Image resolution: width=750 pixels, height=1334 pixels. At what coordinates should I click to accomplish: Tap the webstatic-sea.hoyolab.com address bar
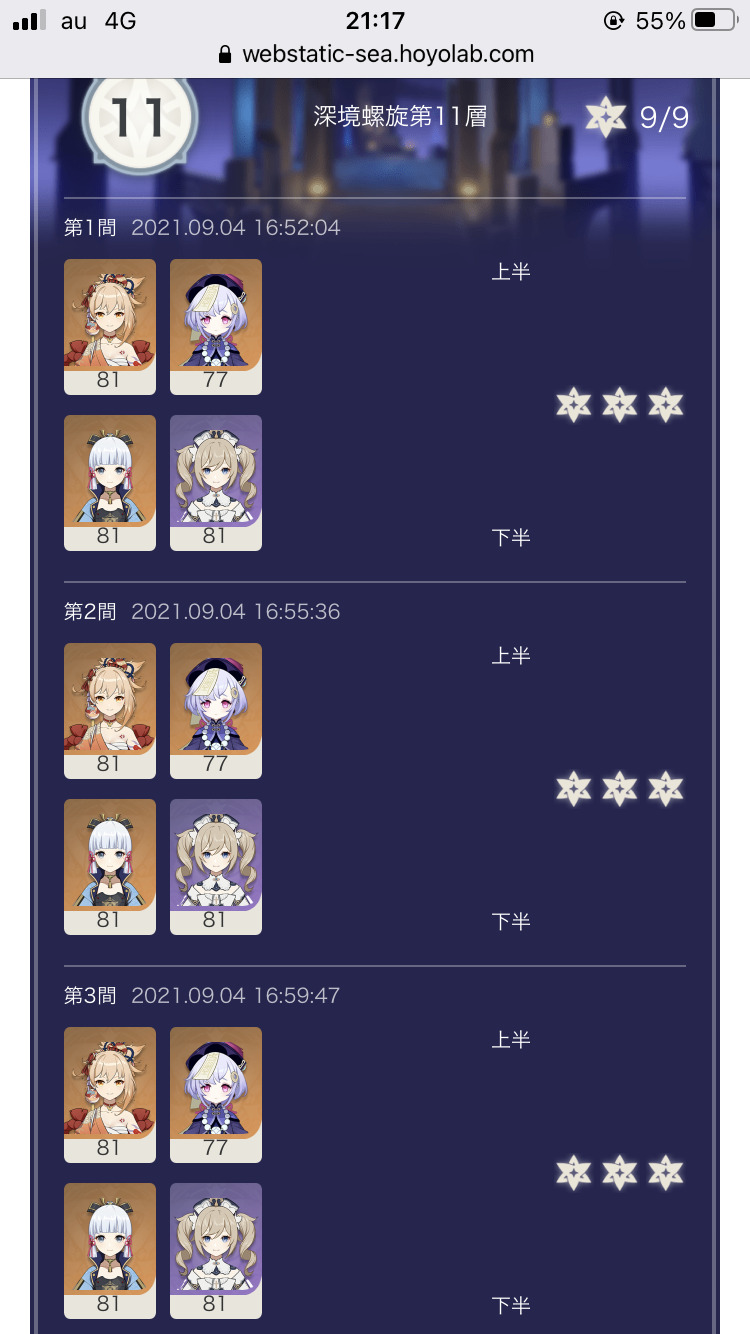(x=376, y=55)
